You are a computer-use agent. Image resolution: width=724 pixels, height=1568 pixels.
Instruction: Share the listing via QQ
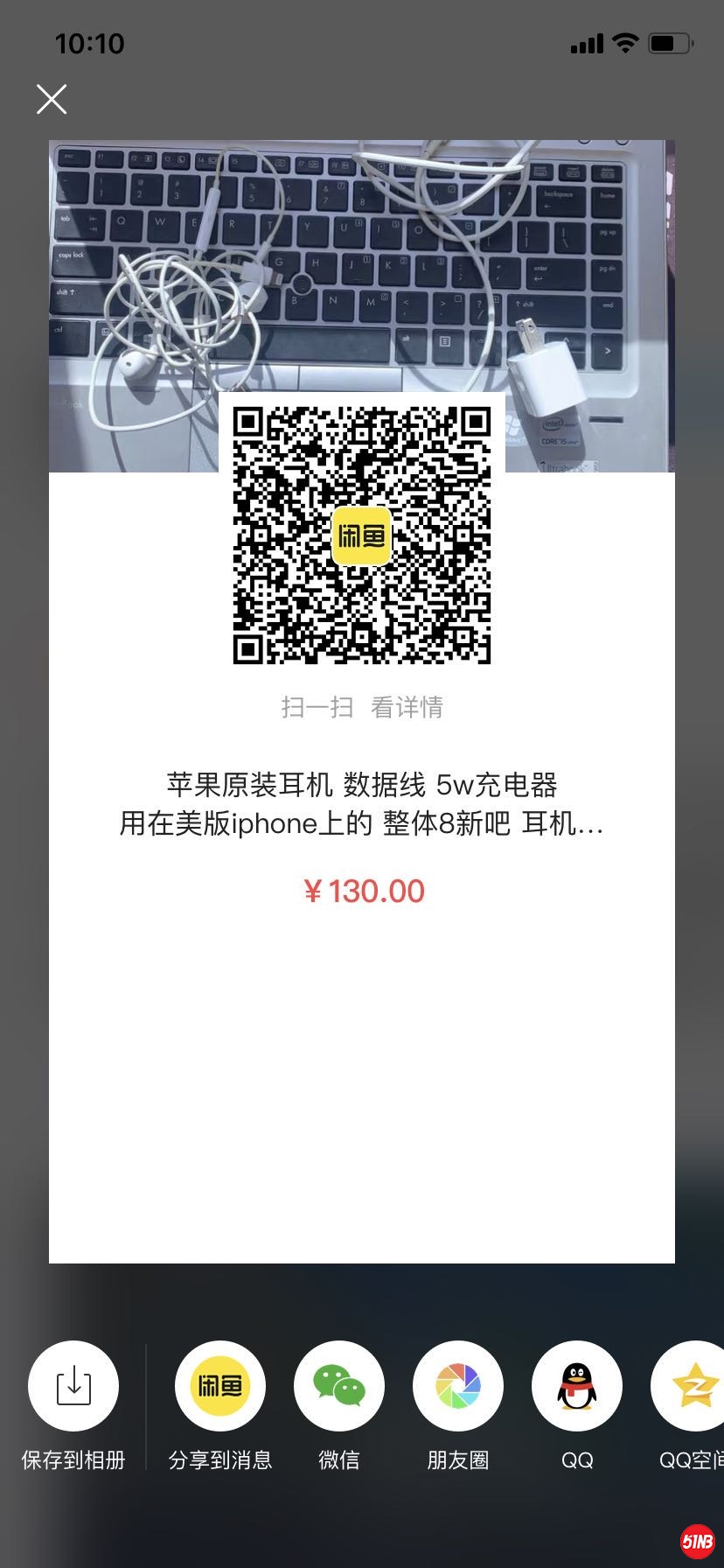point(577,1386)
